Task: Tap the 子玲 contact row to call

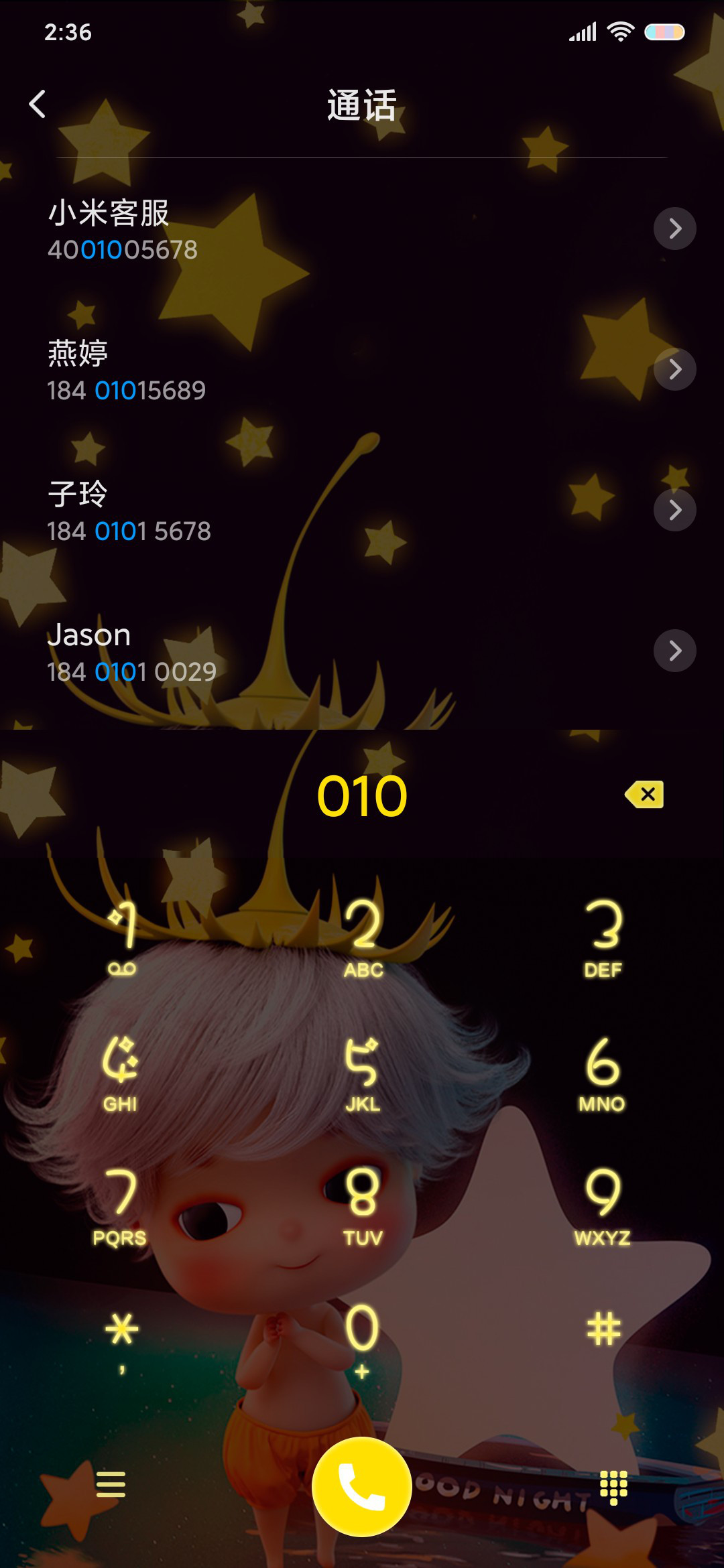Action: pyautogui.click(x=362, y=511)
